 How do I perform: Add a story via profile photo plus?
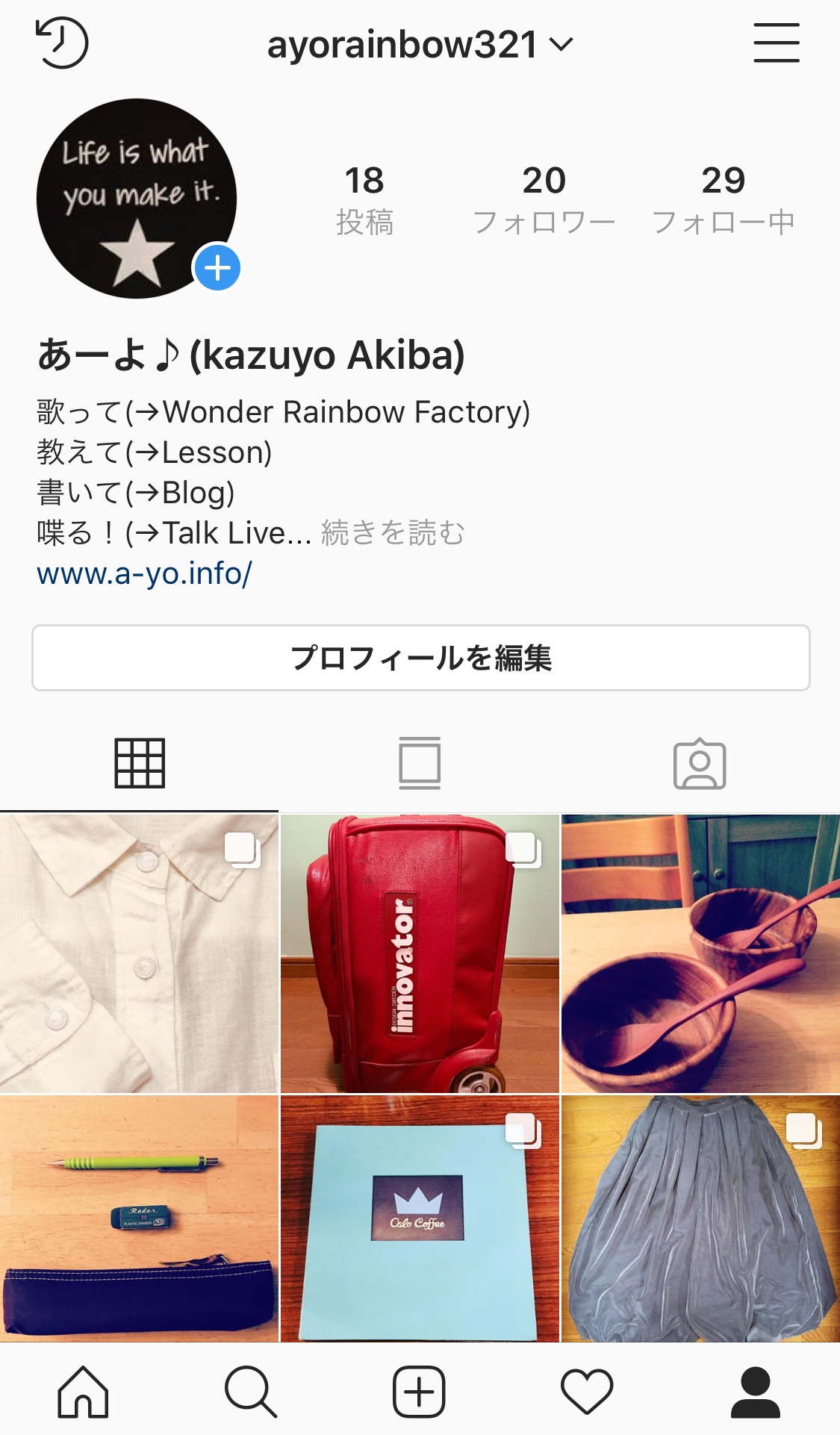point(217,267)
